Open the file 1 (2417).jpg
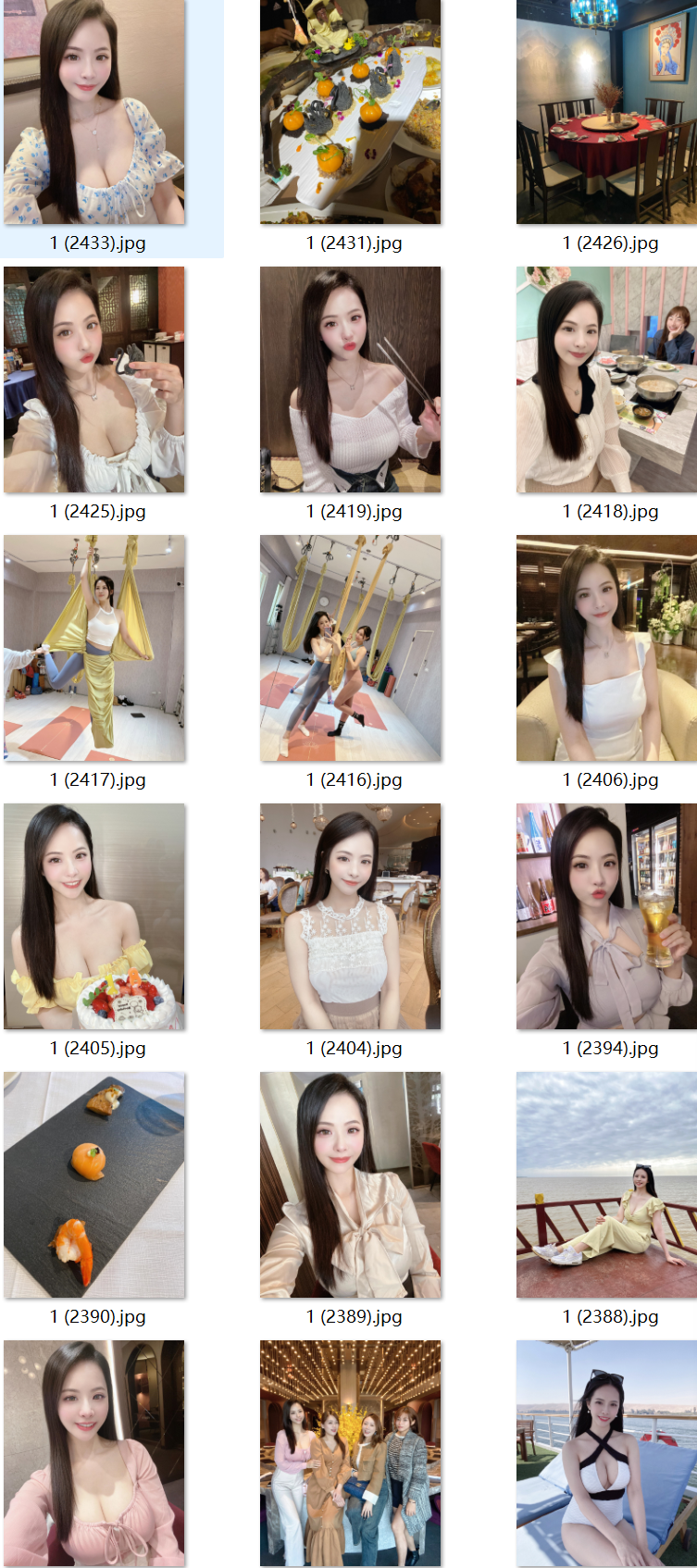The image size is (697, 1568). [94, 648]
